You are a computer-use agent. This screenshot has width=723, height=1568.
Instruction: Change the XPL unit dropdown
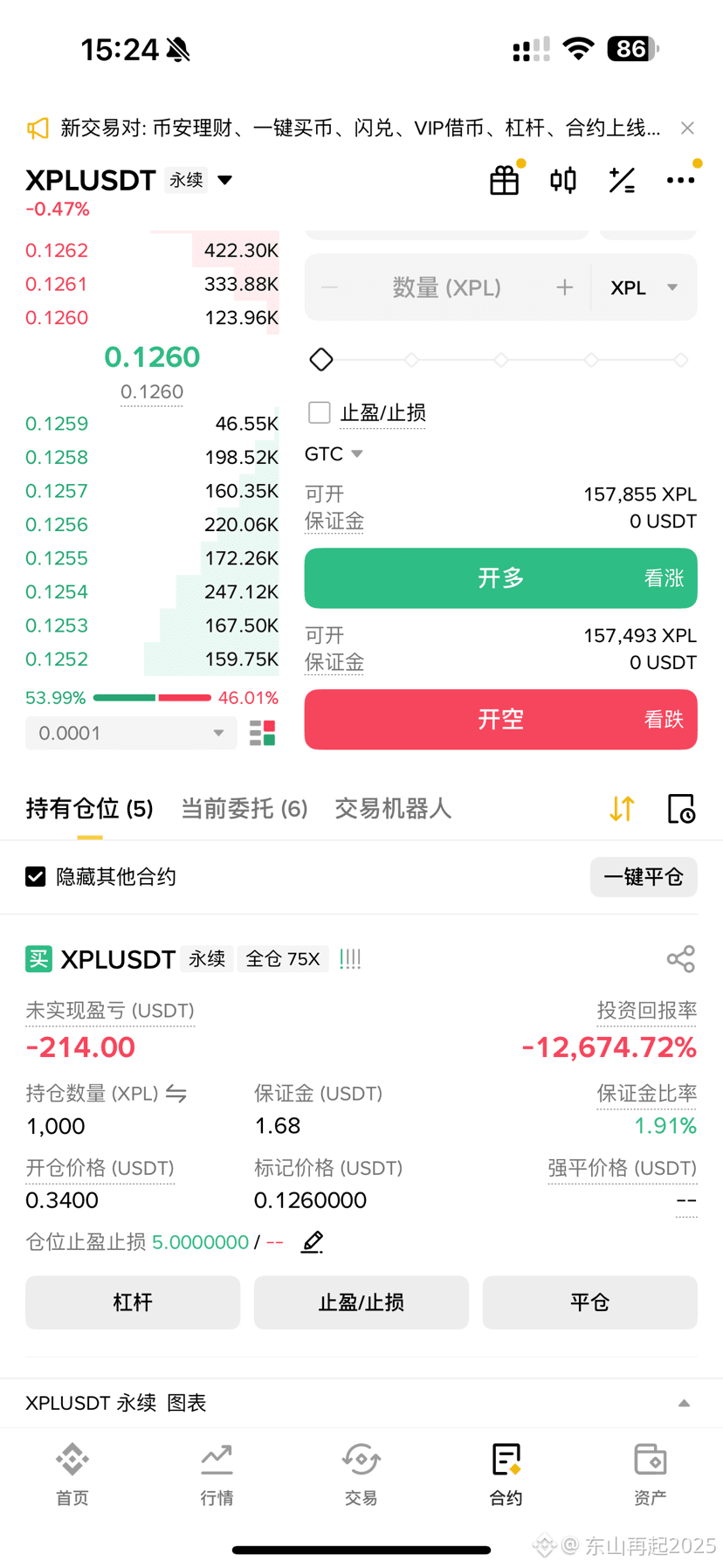point(644,287)
